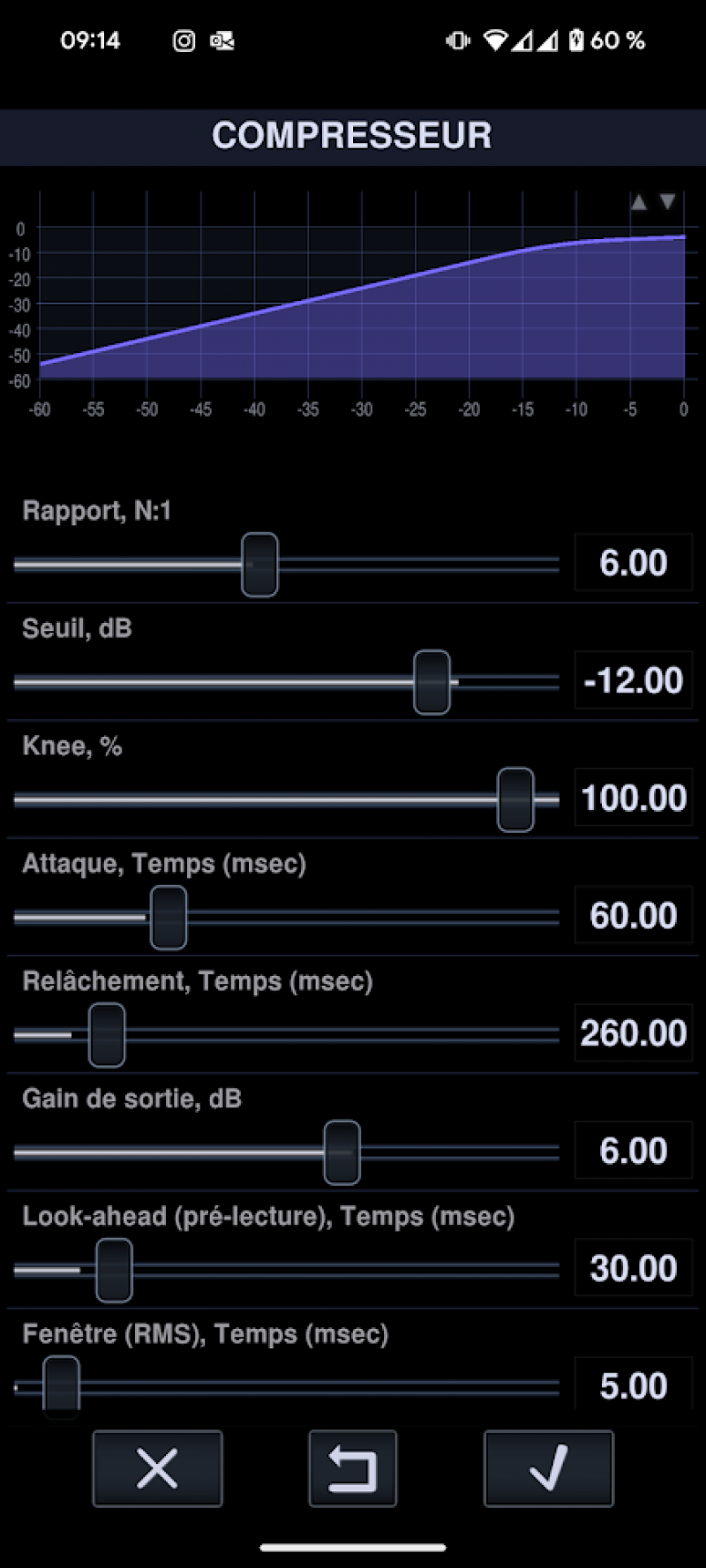Viewport: 706px width, 1568px height.
Task: Tap the Fenêtre (RMS) slider handle
Action: tap(61, 1387)
